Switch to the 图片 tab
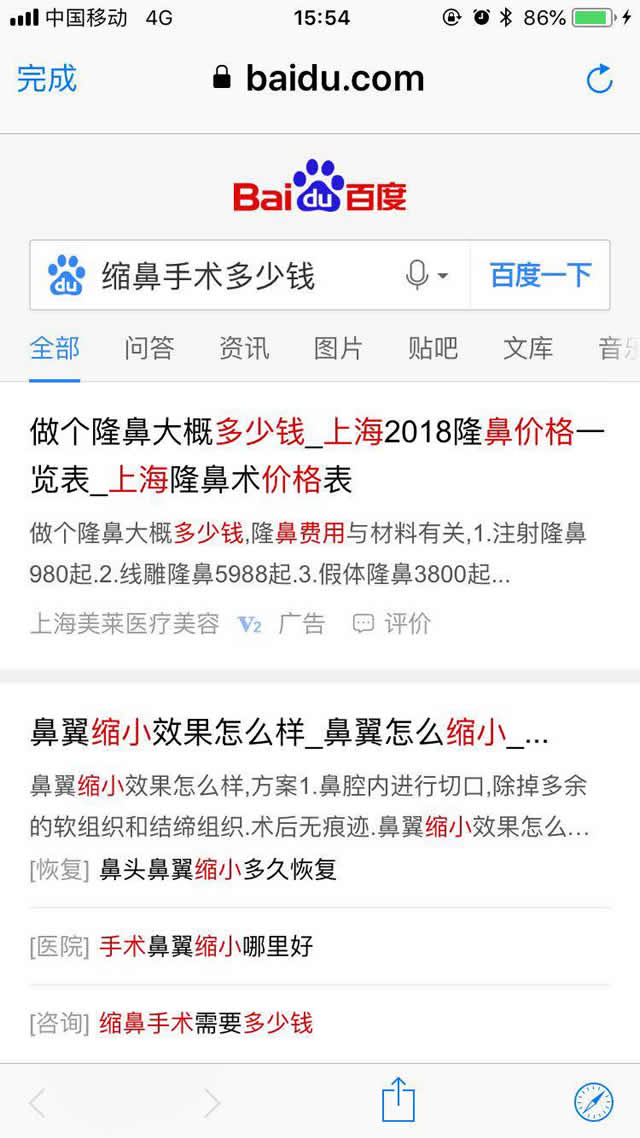The image size is (640, 1138). 338,348
